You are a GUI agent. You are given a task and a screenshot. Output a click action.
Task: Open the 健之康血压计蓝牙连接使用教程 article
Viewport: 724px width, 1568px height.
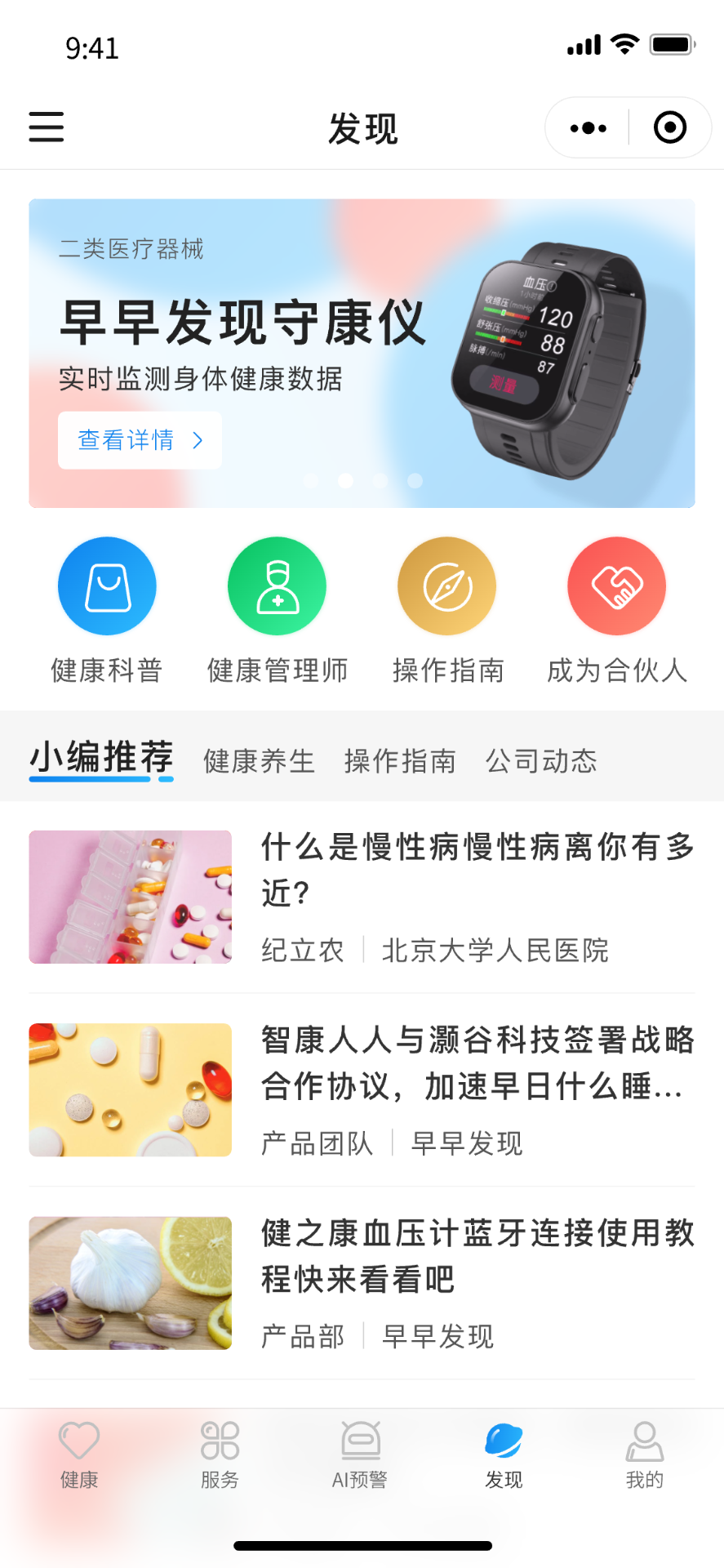477,1256
